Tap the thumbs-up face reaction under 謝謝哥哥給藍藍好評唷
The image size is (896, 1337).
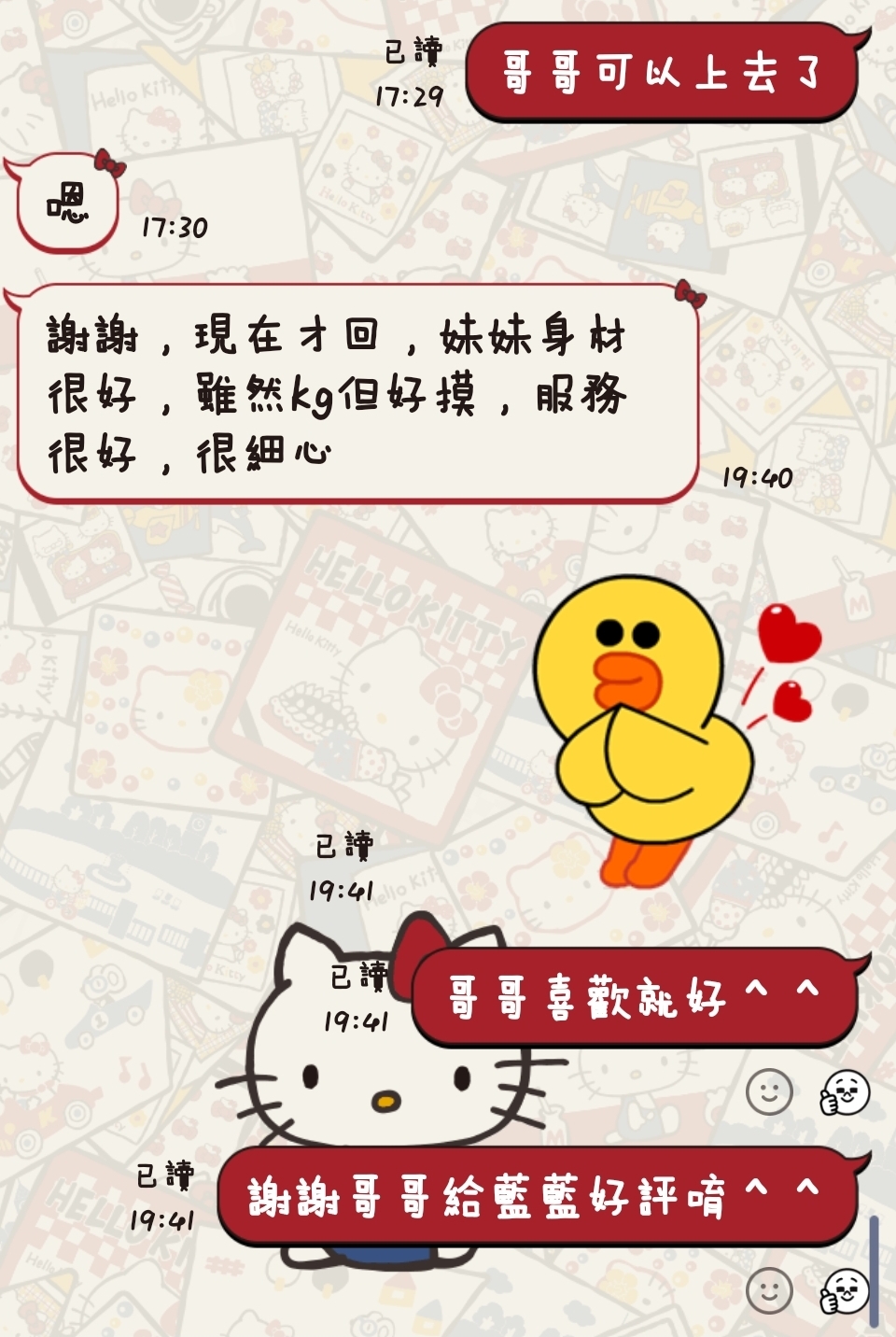(x=844, y=1291)
